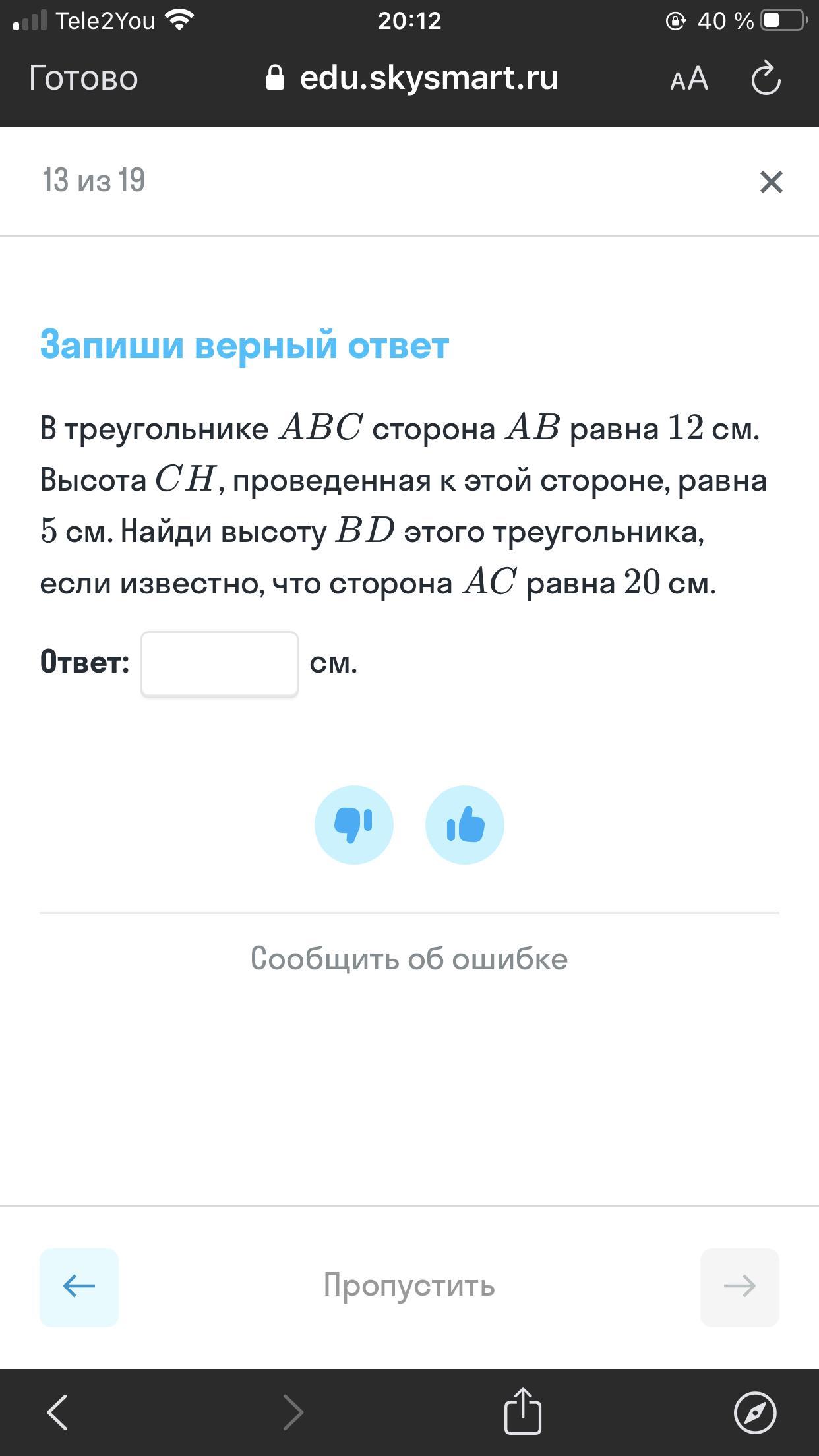Go back in browser history
The image size is (819, 1456).
click(x=57, y=1412)
